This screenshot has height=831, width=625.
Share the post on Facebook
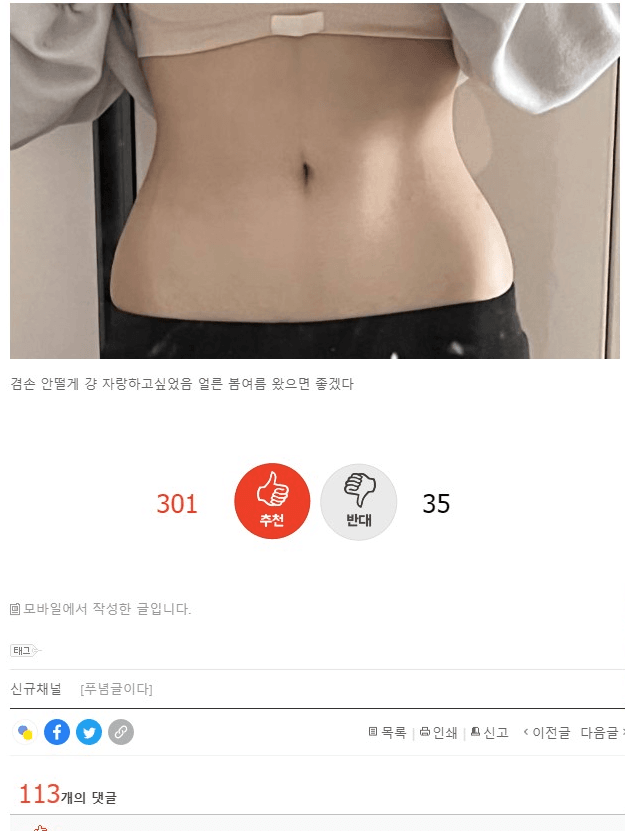[x=57, y=732]
